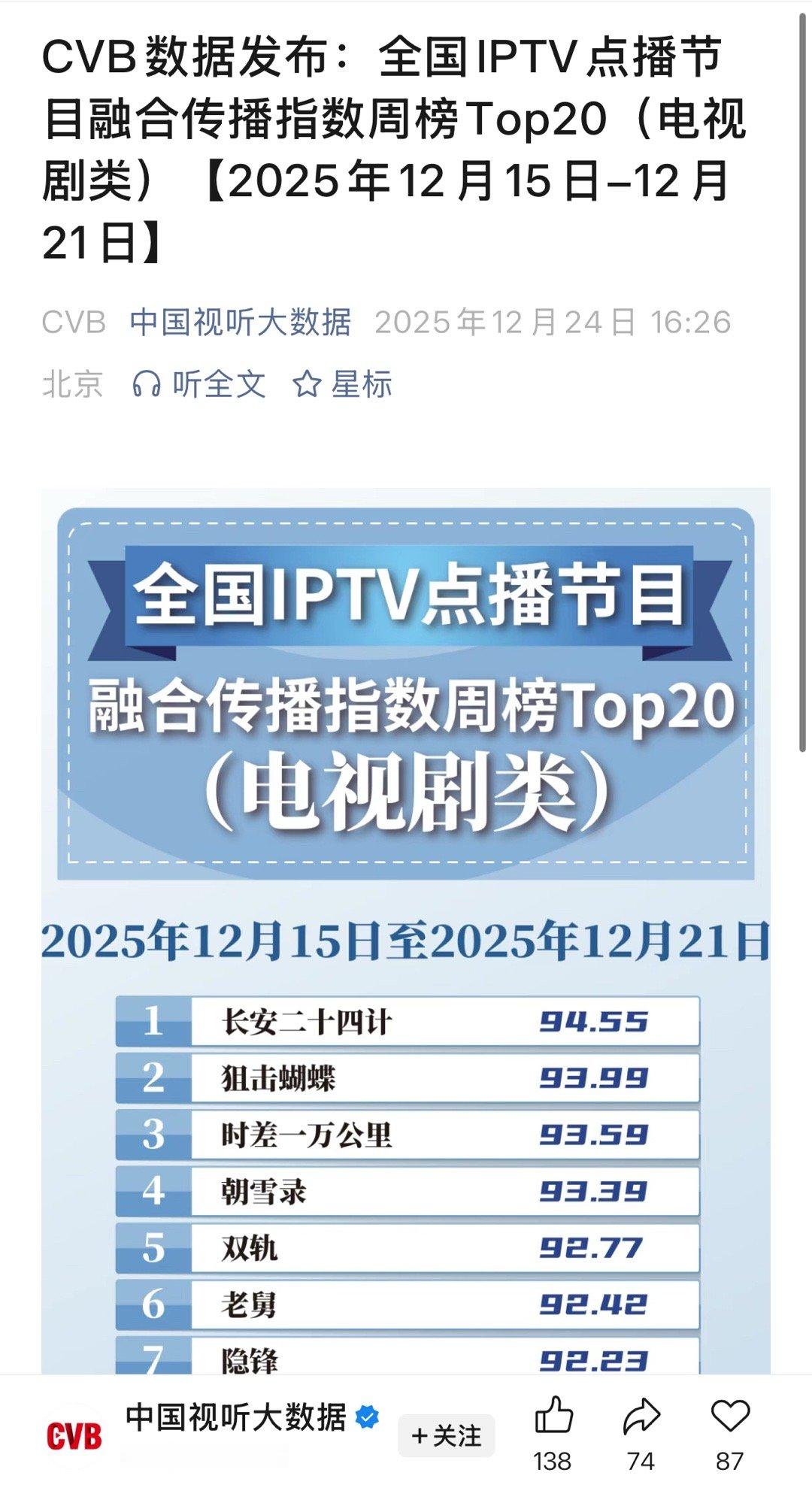
Task: Tap the Top20 ranking poster image
Action: click(x=406, y=752)
